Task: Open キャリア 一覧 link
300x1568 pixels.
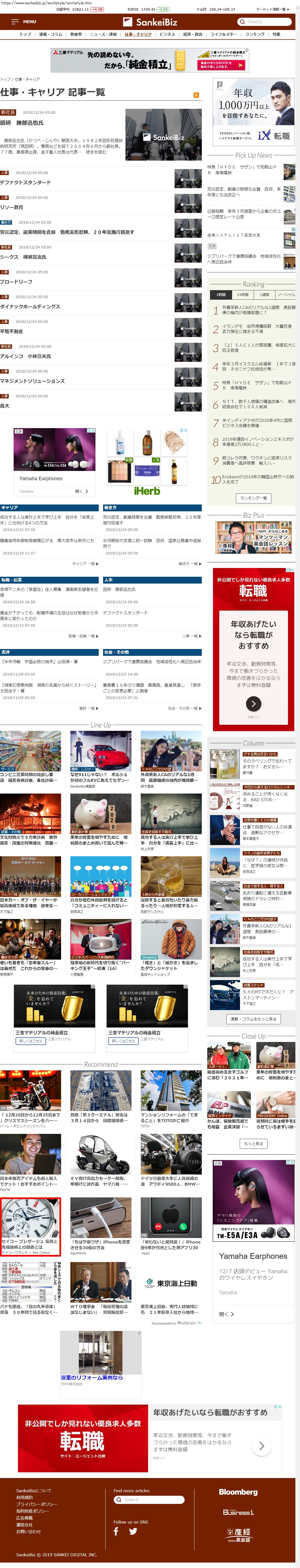Action: coord(85,564)
